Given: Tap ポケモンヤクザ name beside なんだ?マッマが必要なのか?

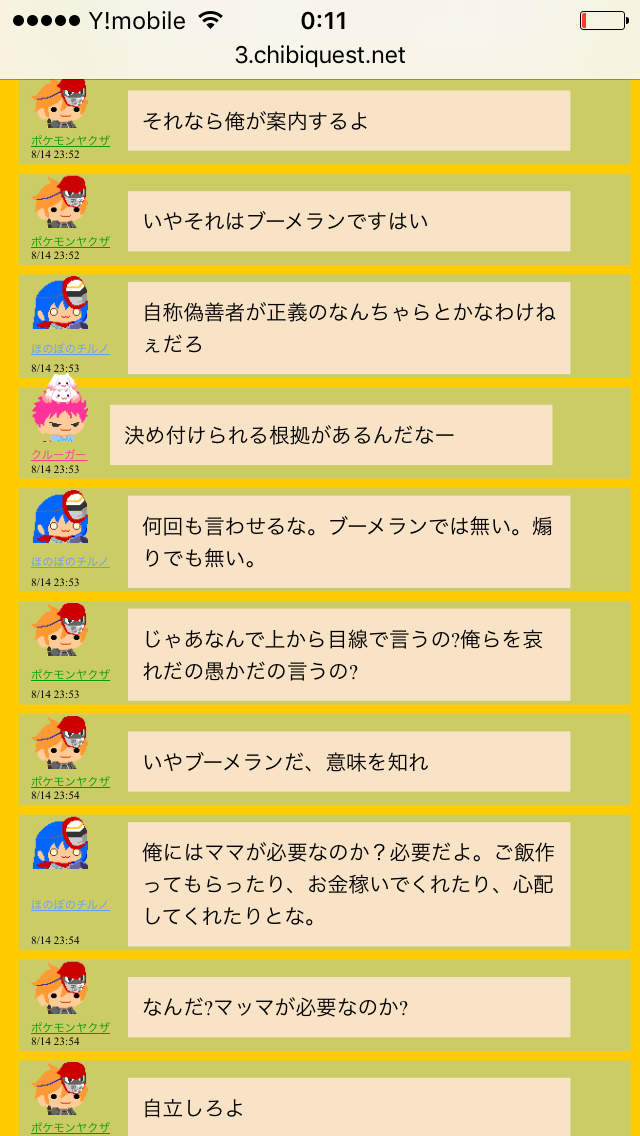Looking at the screenshot, I should [70, 1028].
